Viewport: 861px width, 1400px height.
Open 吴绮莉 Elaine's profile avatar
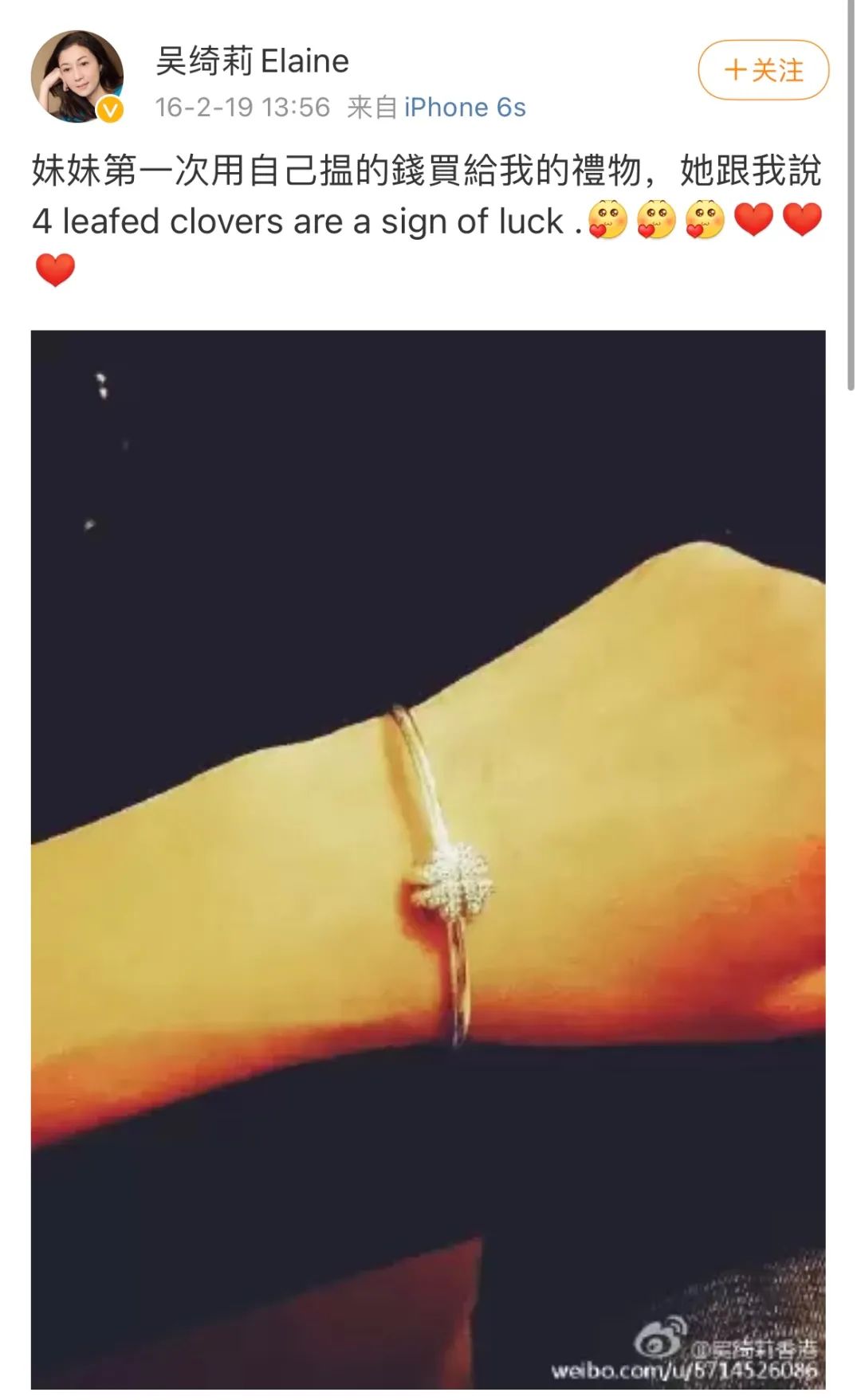(x=77, y=76)
